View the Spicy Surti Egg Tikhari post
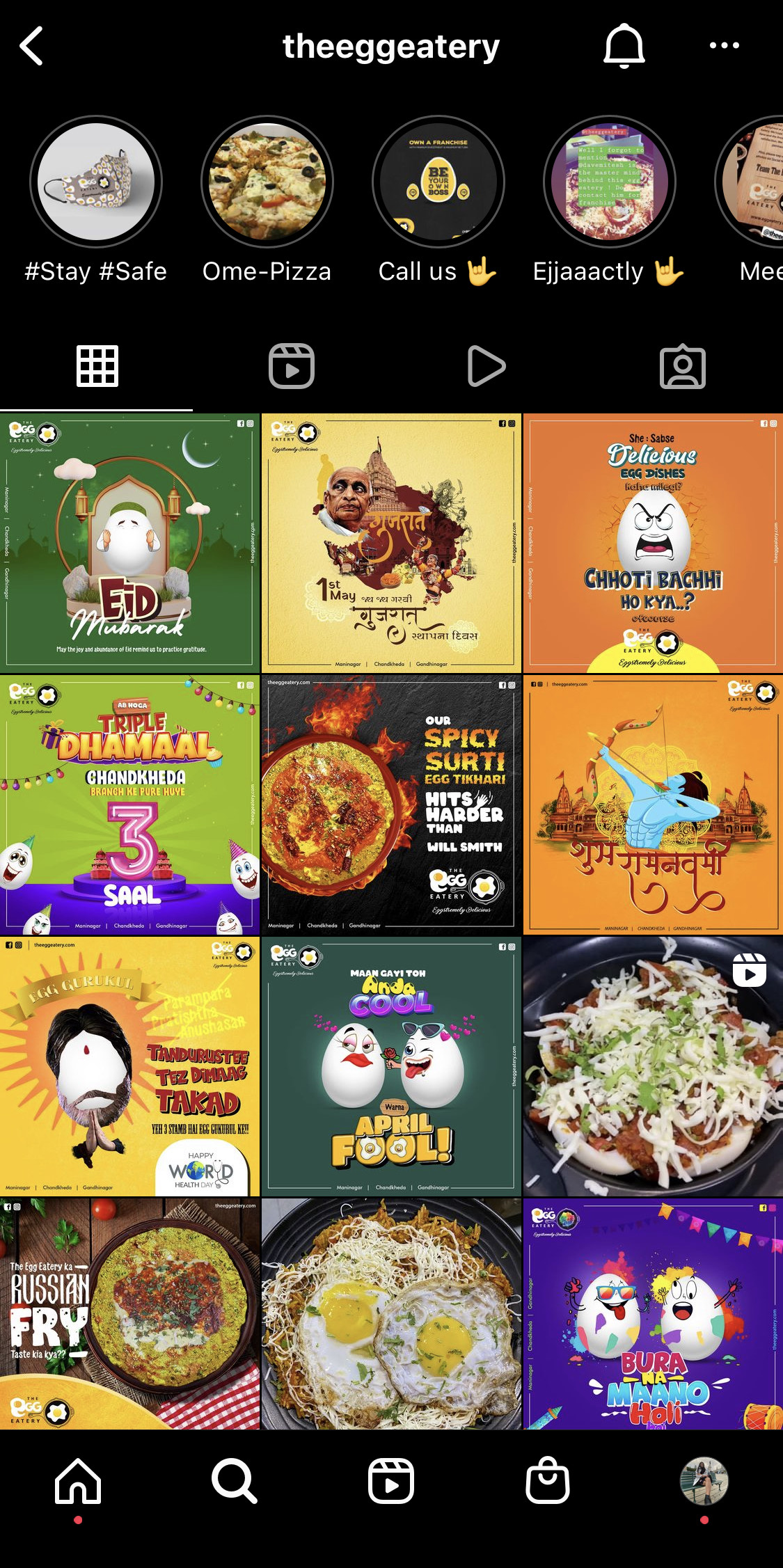Viewport: 783px width, 1568px height. pyautogui.click(x=391, y=805)
